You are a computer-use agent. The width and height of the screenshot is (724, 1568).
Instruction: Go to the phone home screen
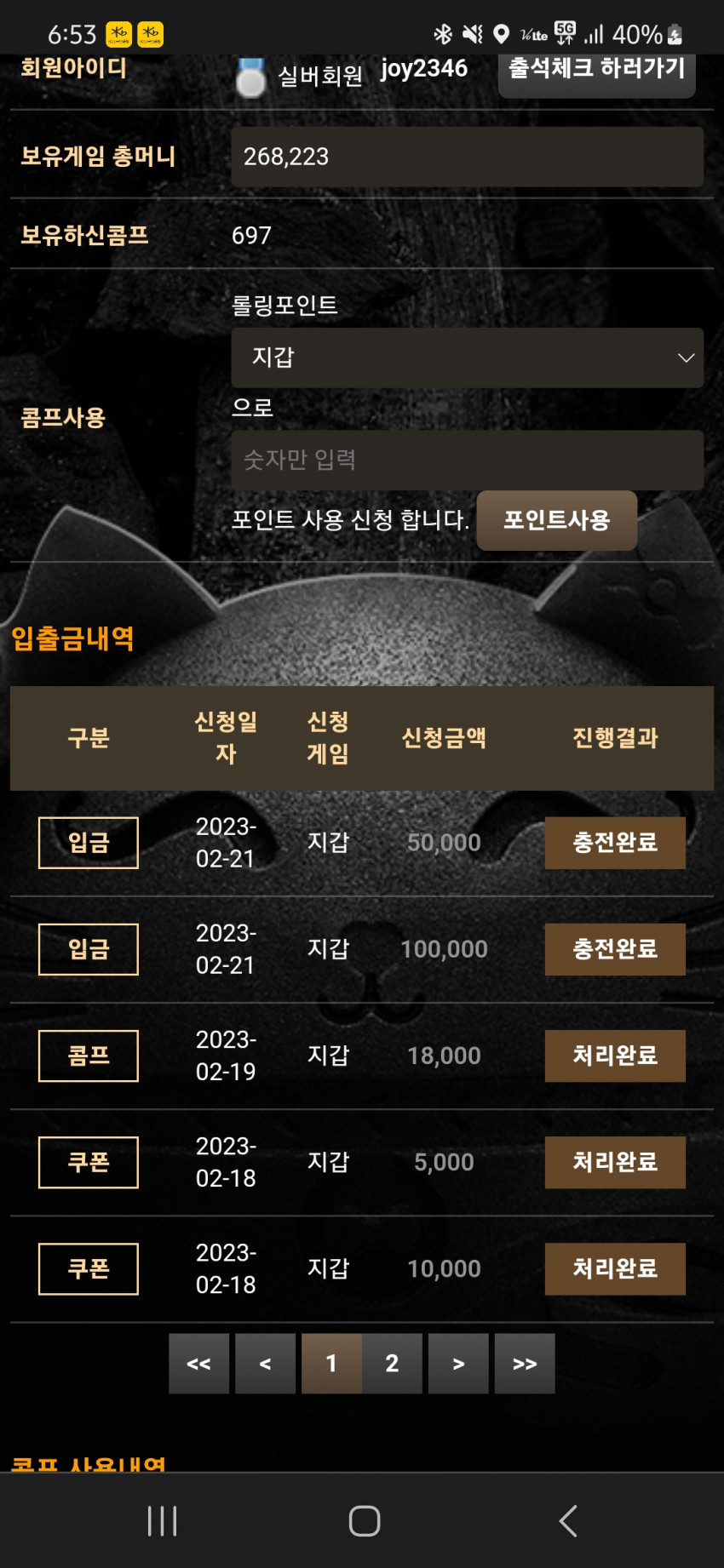click(x=364, y=1521)
